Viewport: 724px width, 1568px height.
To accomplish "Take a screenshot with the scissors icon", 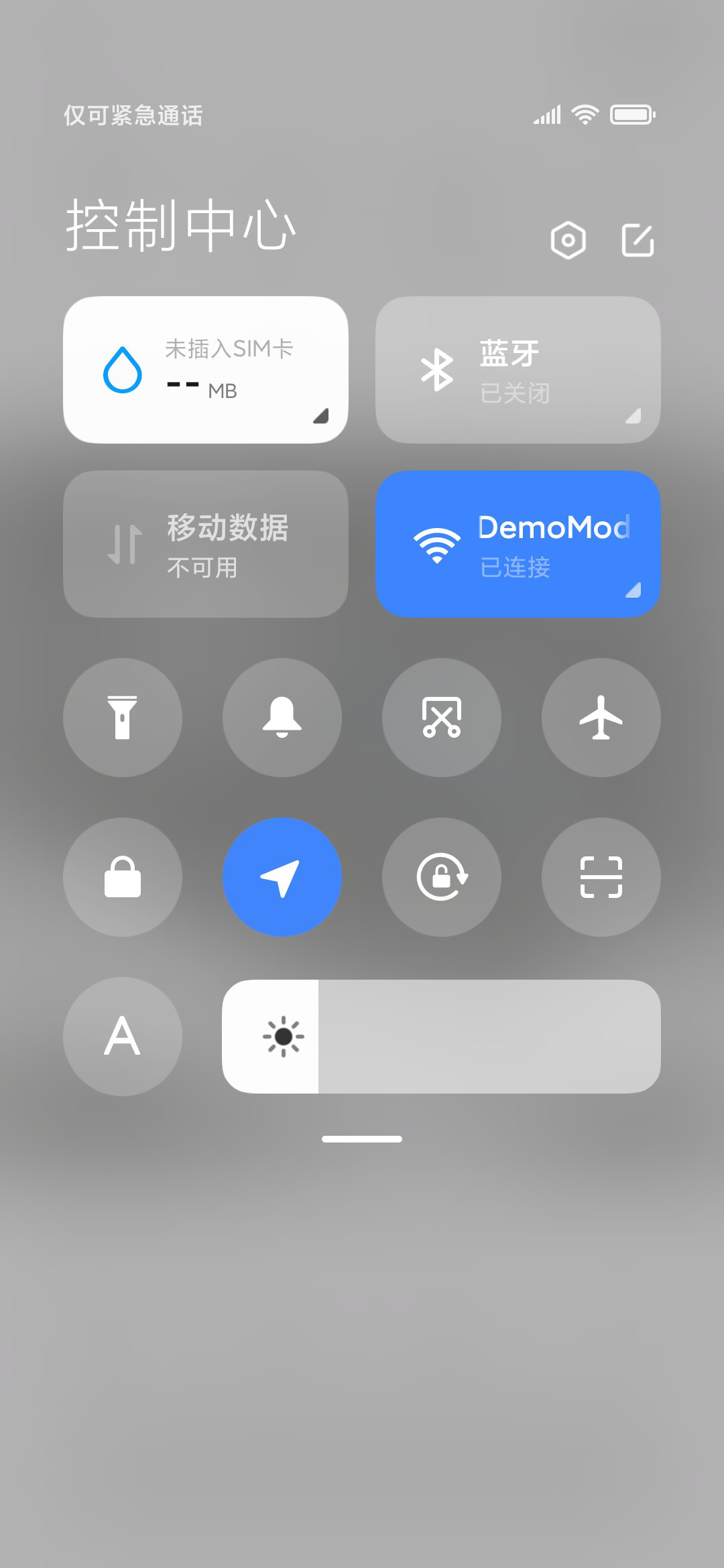I will point(442,718).
